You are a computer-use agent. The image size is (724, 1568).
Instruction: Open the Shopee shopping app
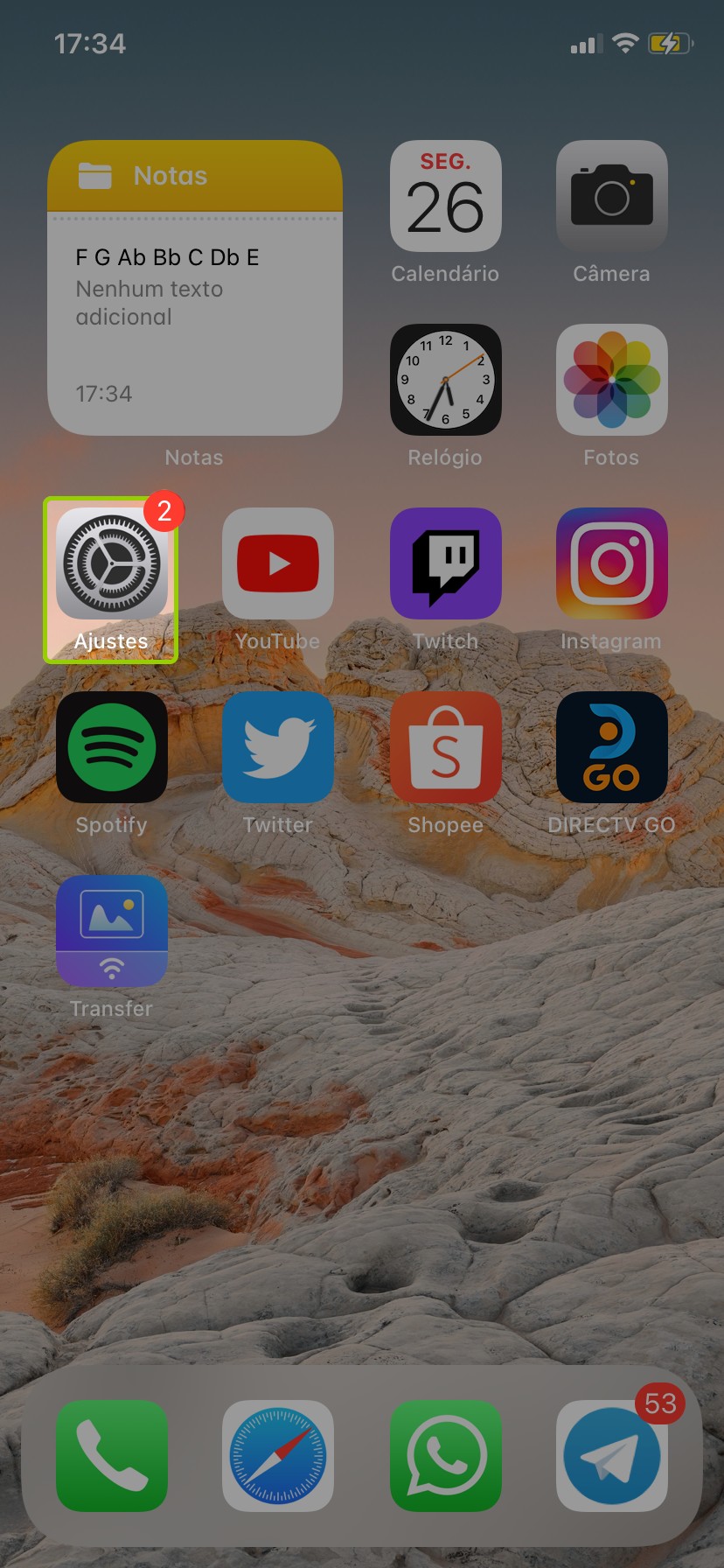coord(445,747)
